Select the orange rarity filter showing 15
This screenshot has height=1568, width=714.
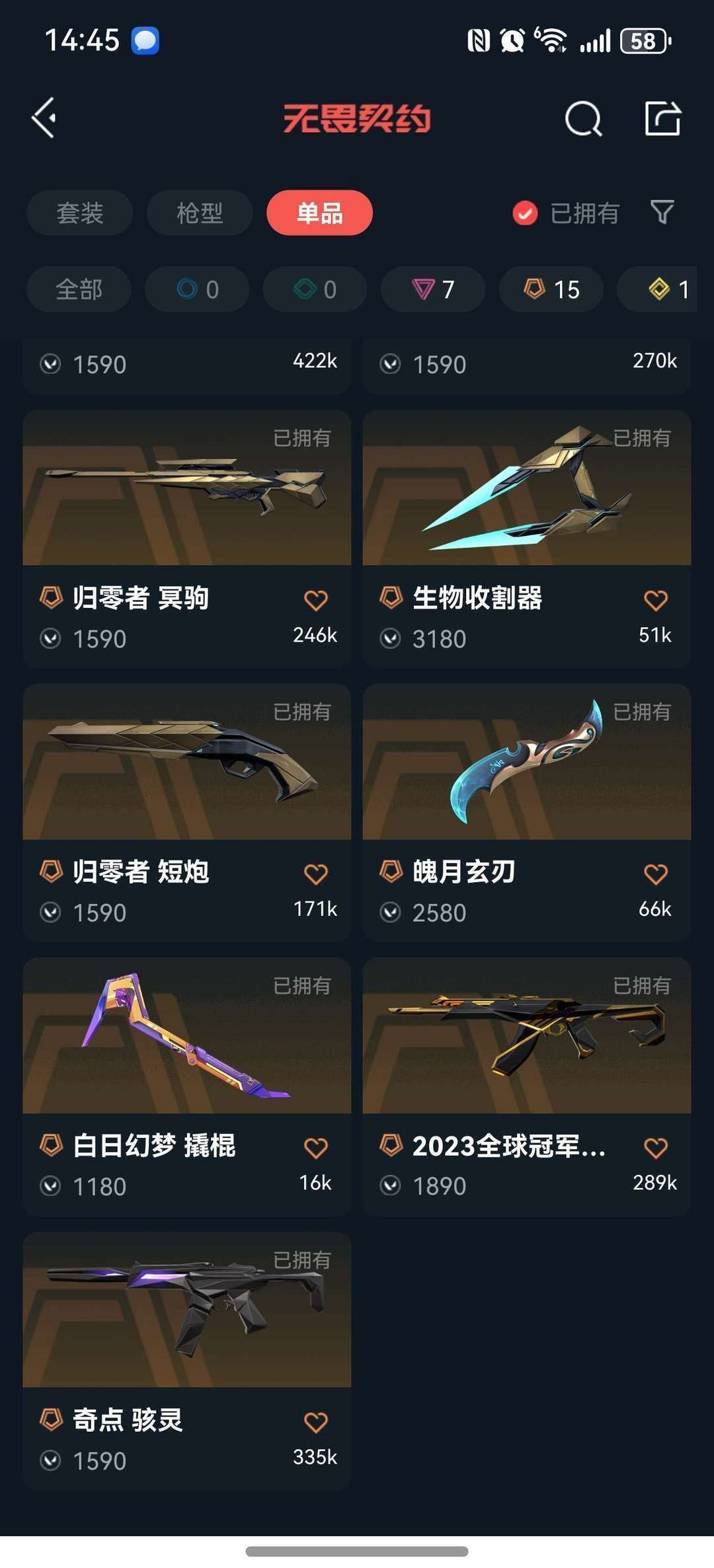tap(551, 289)
